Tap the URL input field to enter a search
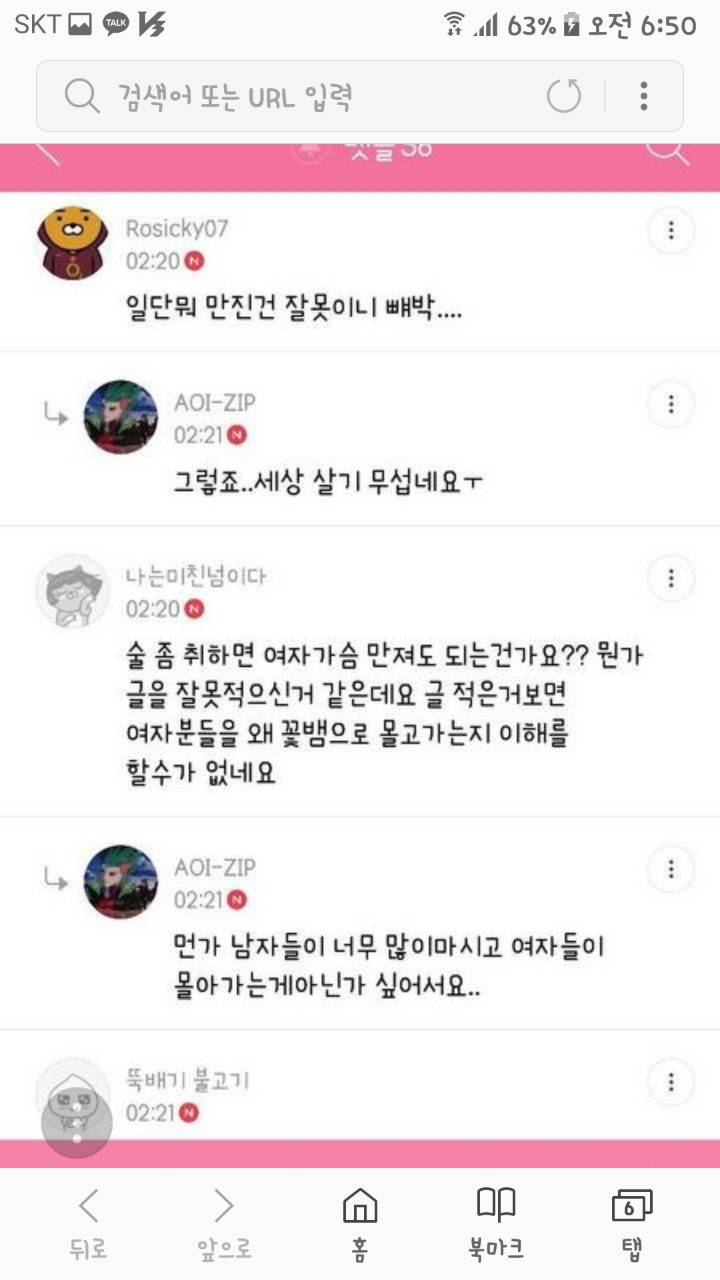 coord(300,97)
